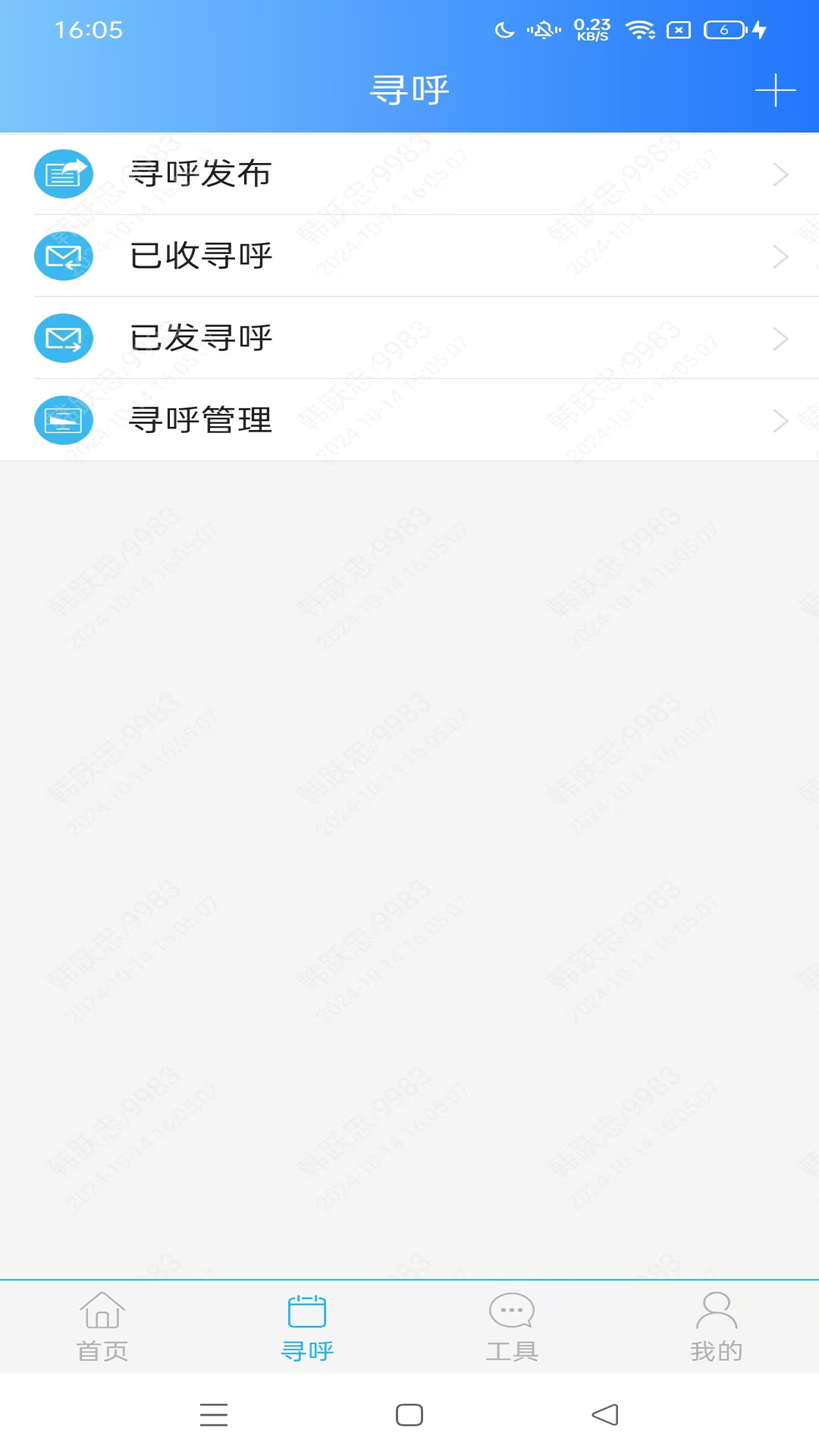Tap the 已发寻呼 sent envelope icon
Screen dimensions: 819x1456
(x=64, y=338)
